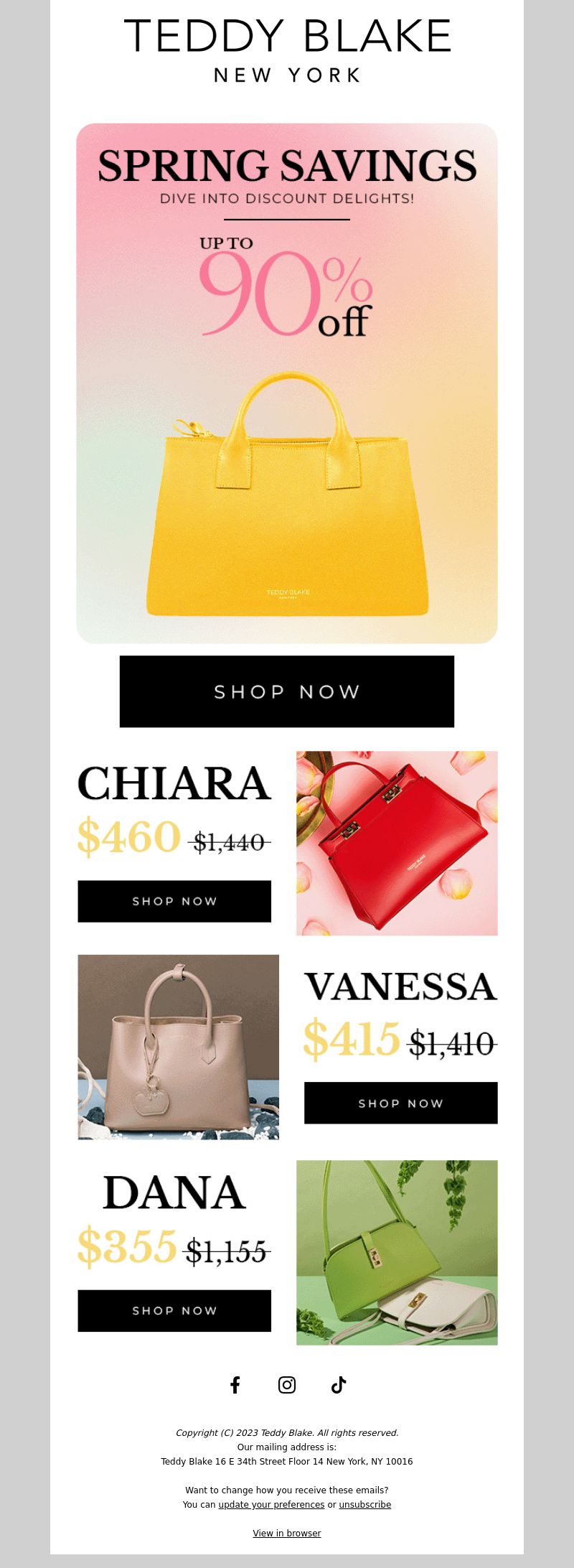574x1568 pixels.
Task: Open Teddy Blake's Instagram profile
Action: pos(287,1385)
